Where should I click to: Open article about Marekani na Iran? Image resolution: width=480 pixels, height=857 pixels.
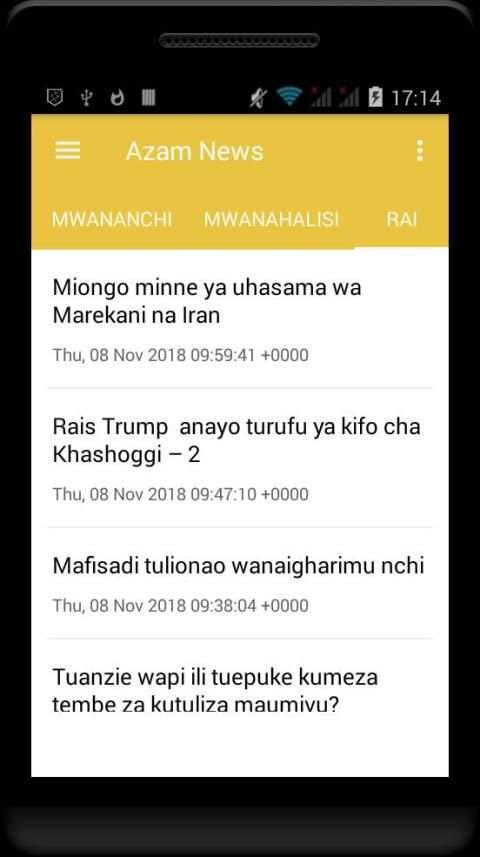point(240,319)
